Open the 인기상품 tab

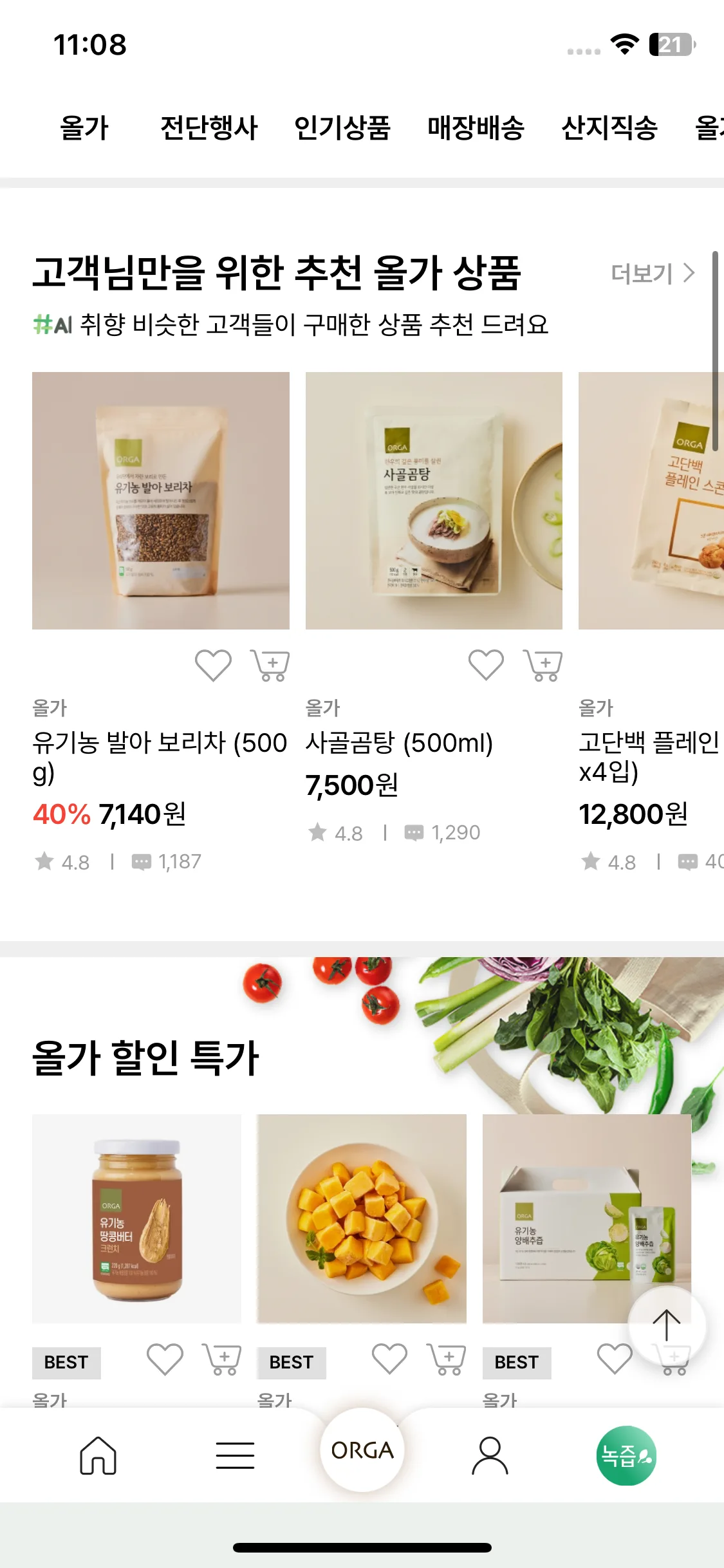342,127
